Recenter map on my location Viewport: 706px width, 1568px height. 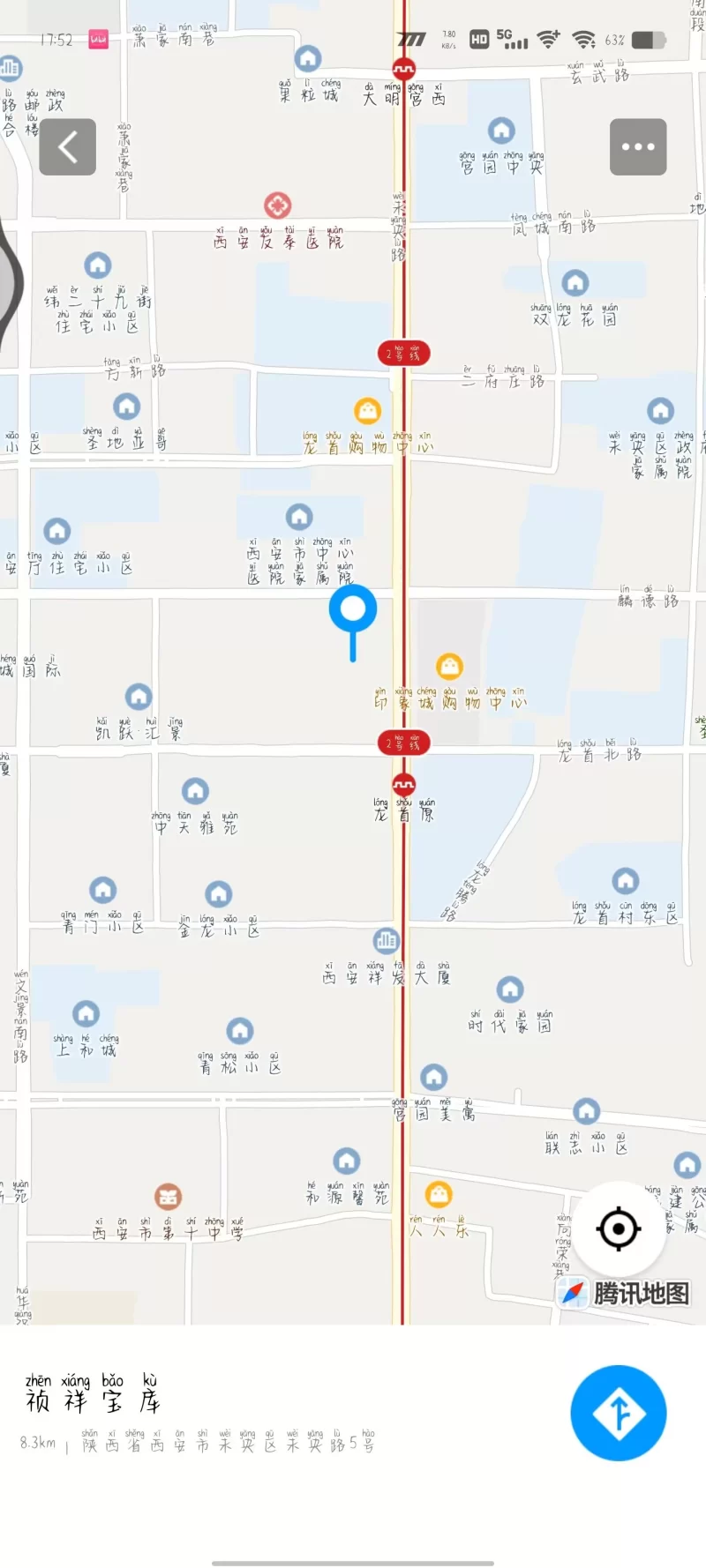tap(619, 1228)
